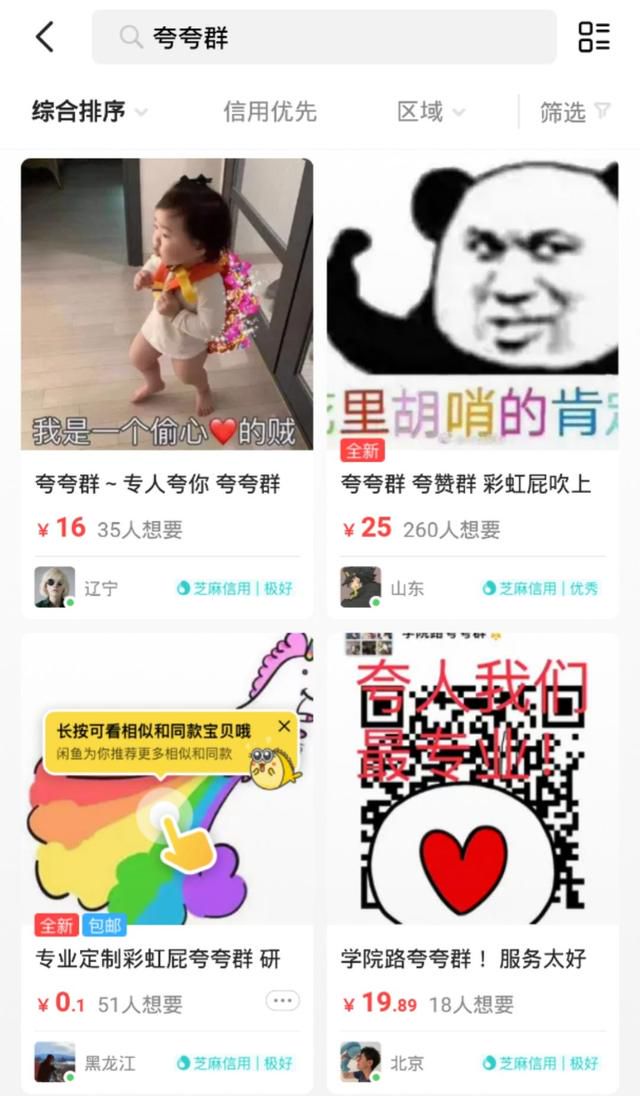Open the 区域 region dropdown
640x1096 pixels.
point(430,111)
